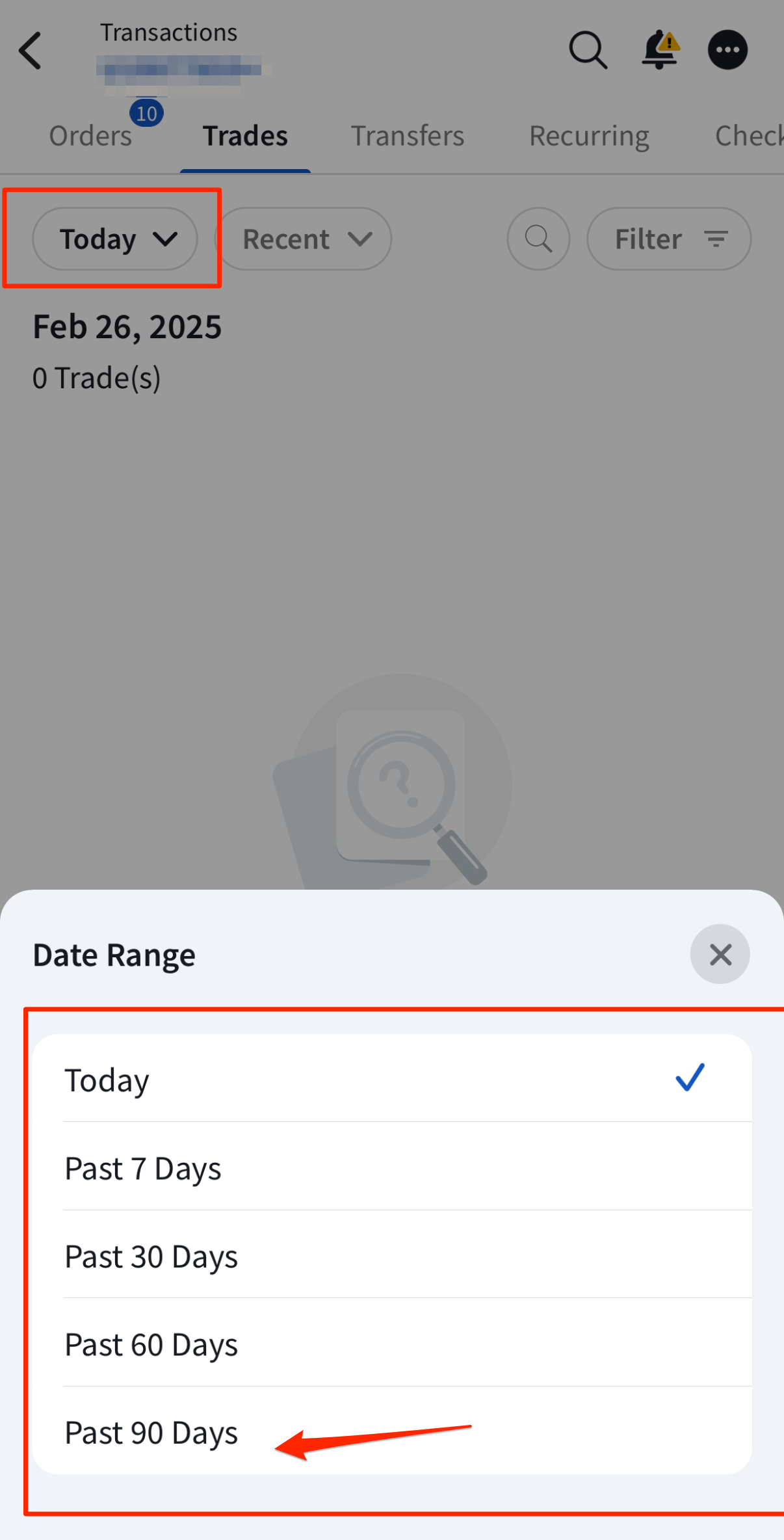Open the three-dot more menu

(x=727, y=50)
